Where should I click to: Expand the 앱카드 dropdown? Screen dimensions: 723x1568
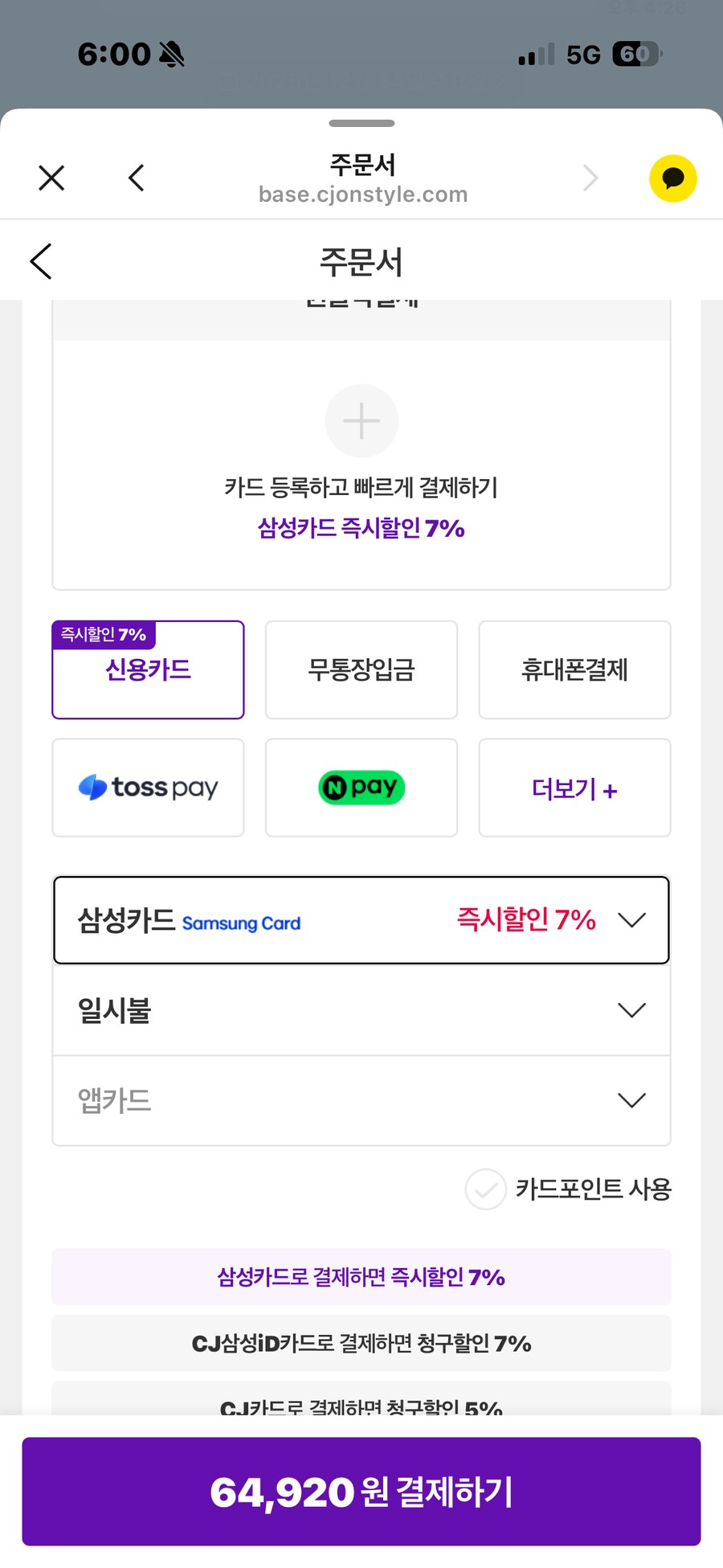pos(361,1100)
